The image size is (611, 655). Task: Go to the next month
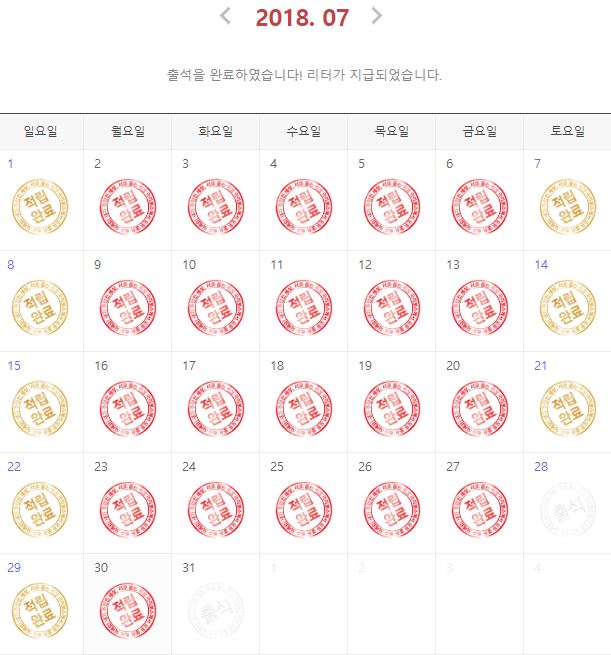point(377,16)
